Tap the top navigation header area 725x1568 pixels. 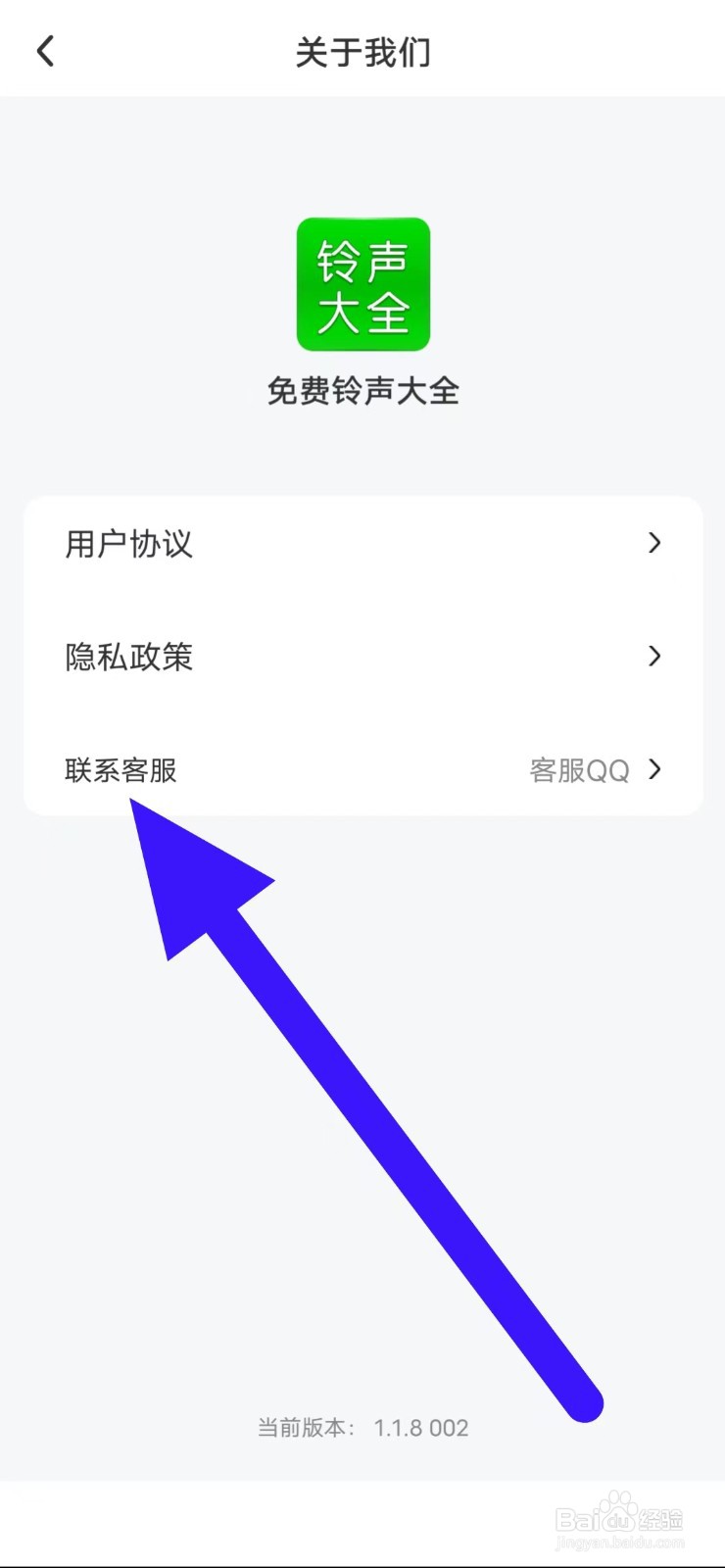[362, 49]
